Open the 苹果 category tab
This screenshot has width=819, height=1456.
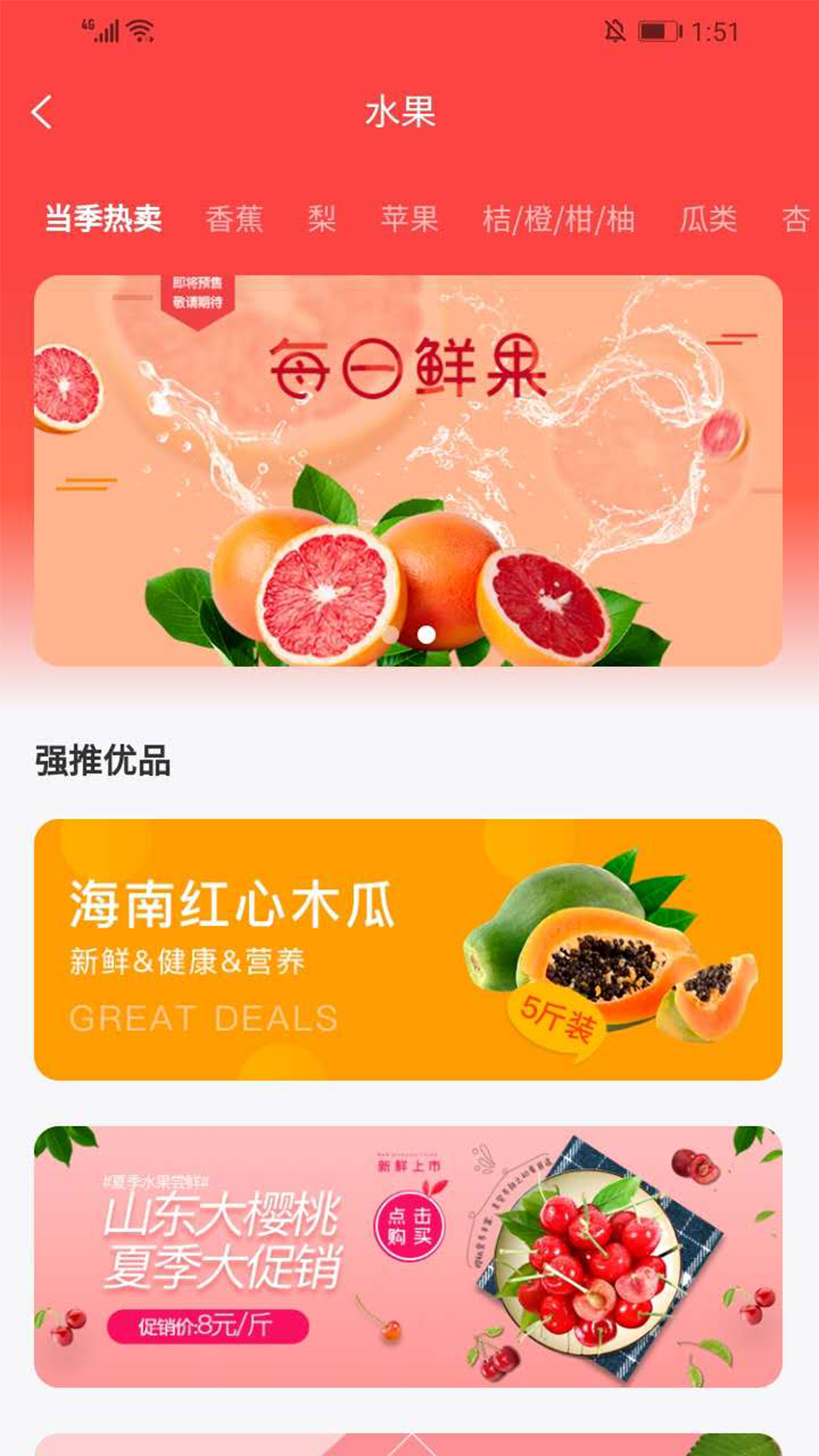409,219
